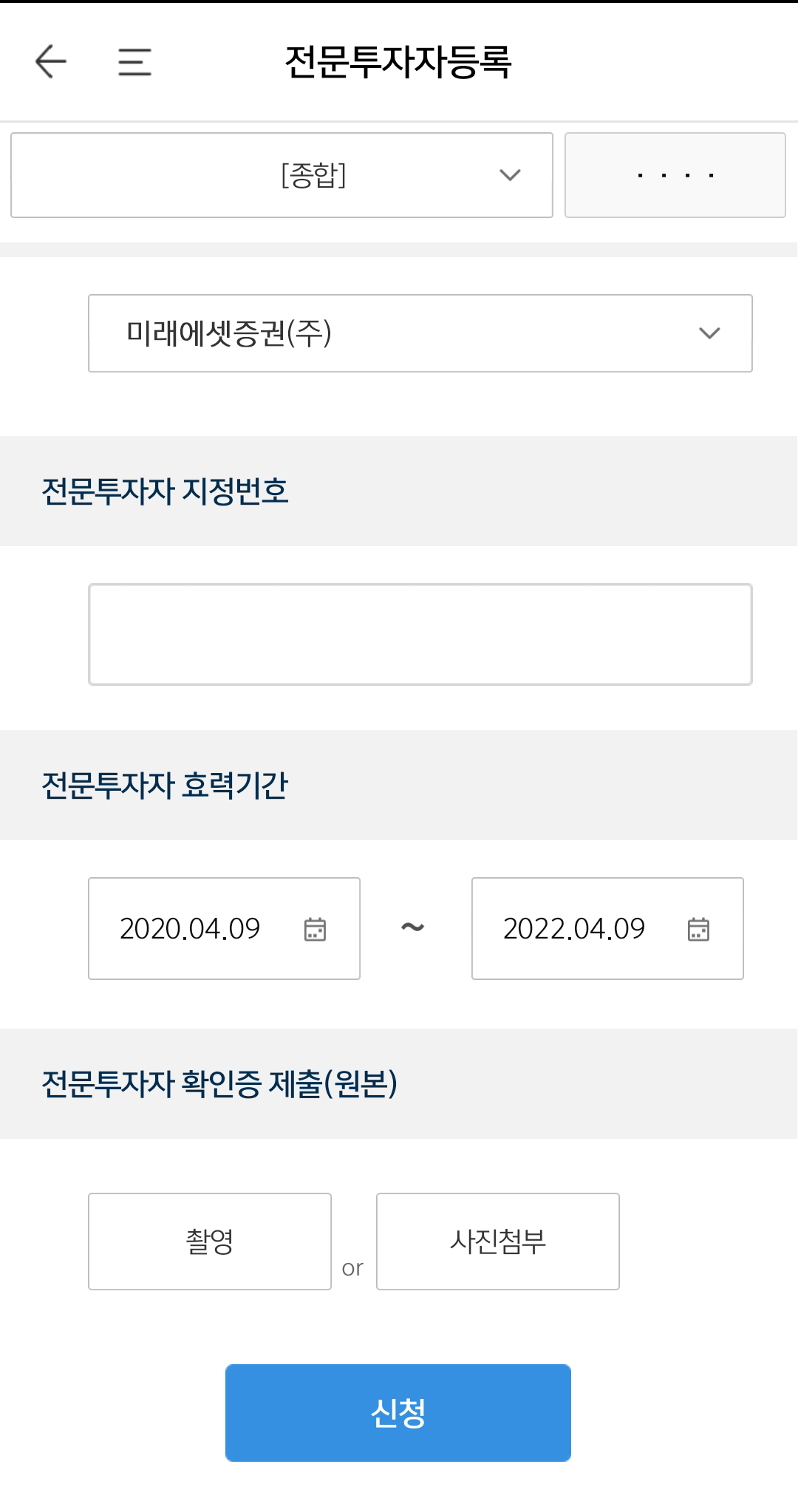798x1512 pixels.
Task: Open the start date picker 2020.04.09
Action: tap(224, 929)
